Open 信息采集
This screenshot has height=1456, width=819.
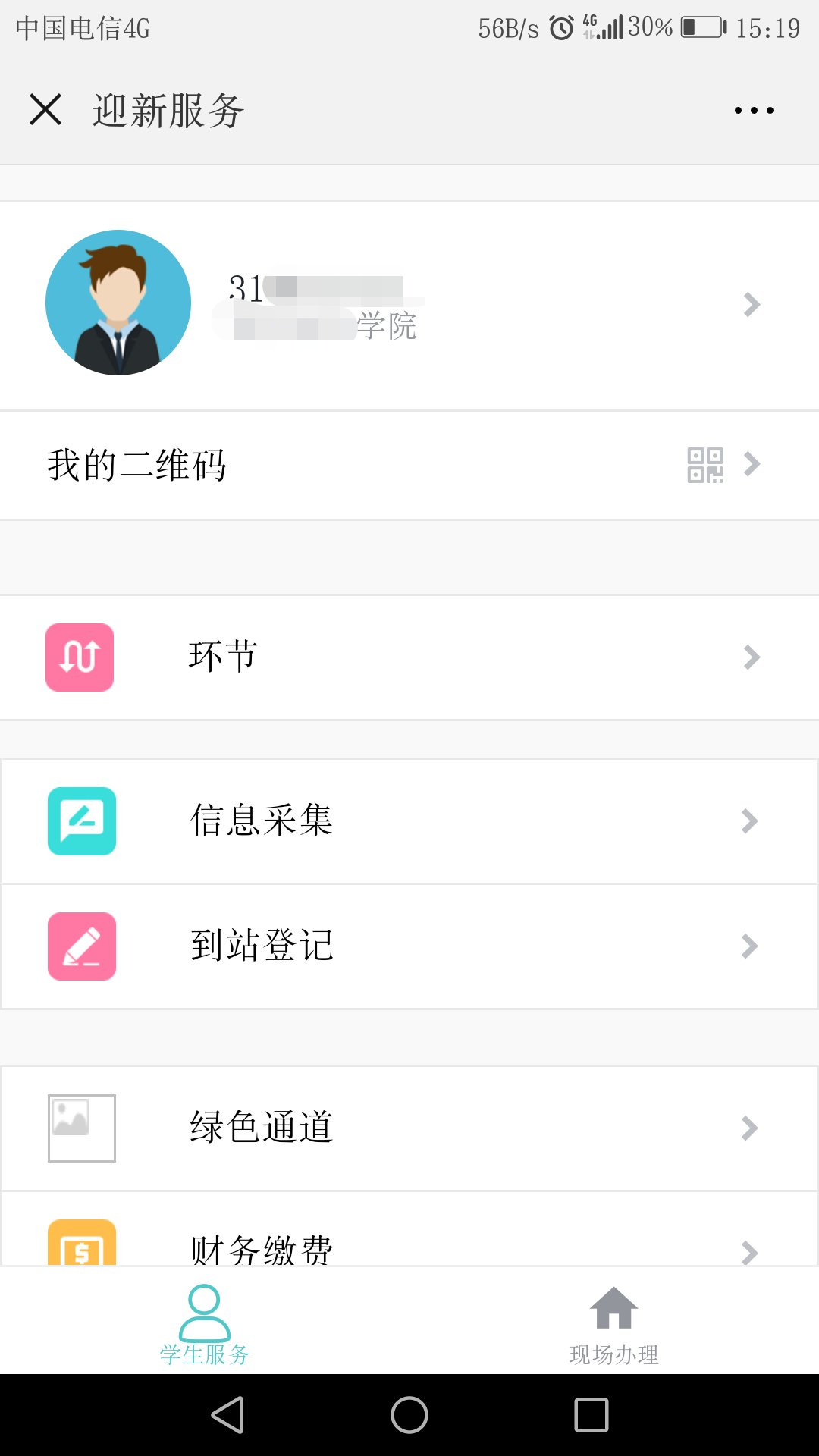pos(409,821)
